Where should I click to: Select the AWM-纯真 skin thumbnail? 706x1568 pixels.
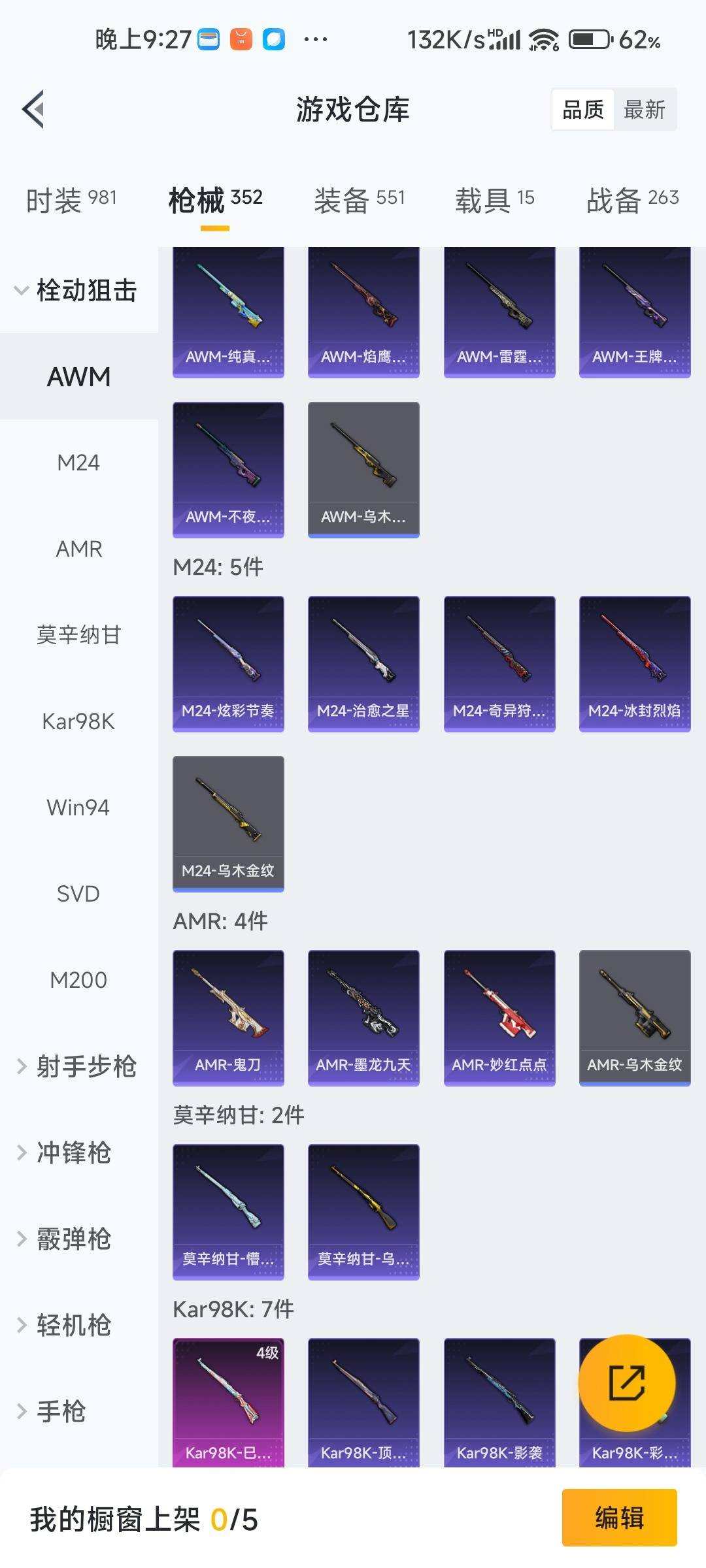tap(228, 310)
